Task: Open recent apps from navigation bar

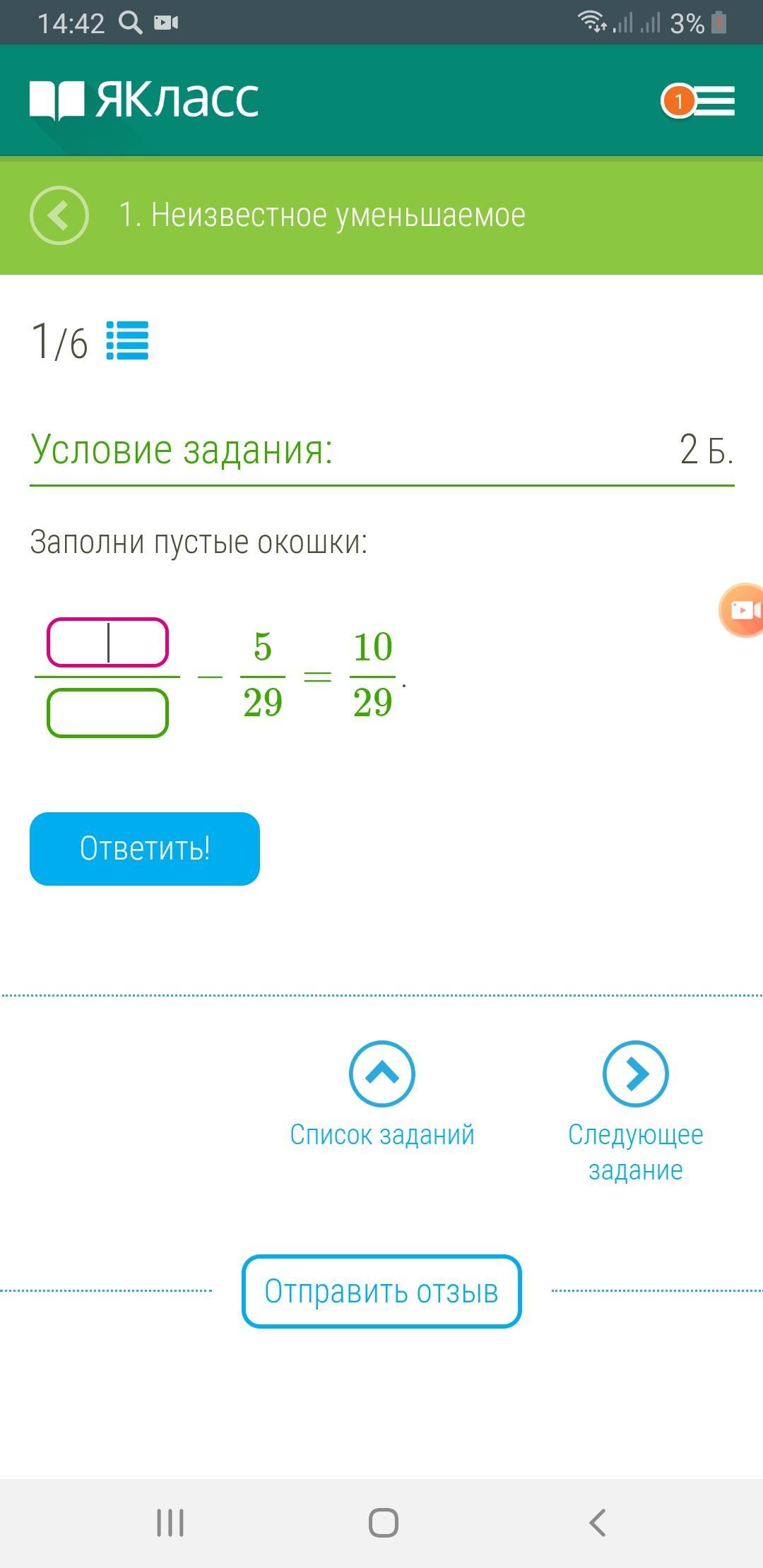Action: coord(170,1522)
